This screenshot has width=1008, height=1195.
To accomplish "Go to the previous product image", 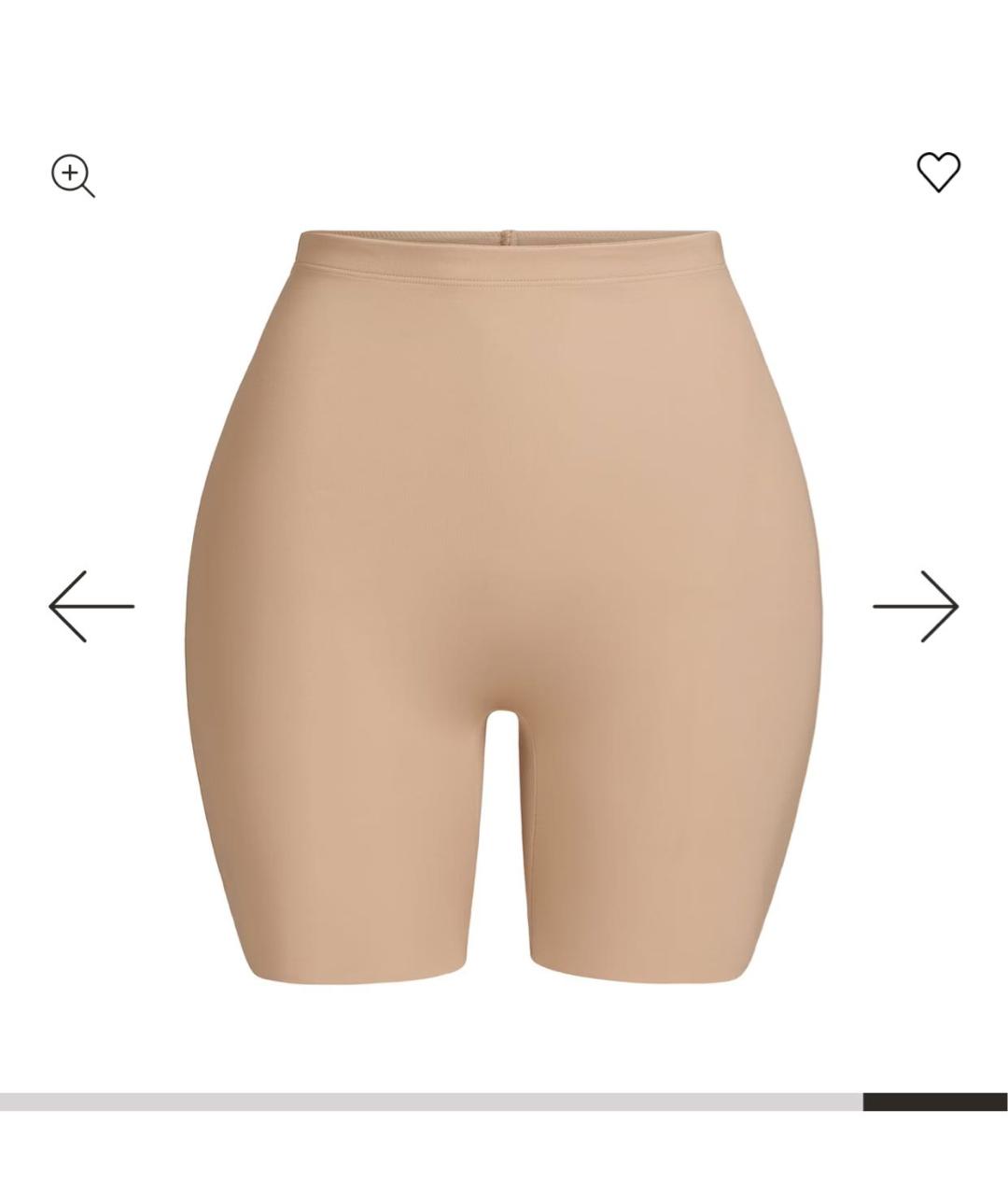I will click(x=91, y=607).
